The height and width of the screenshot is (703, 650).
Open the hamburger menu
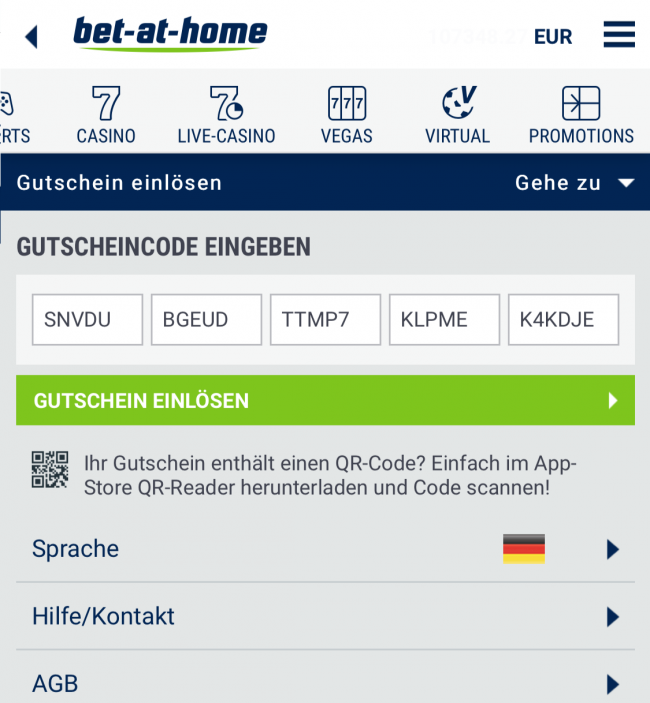[619, 36]
